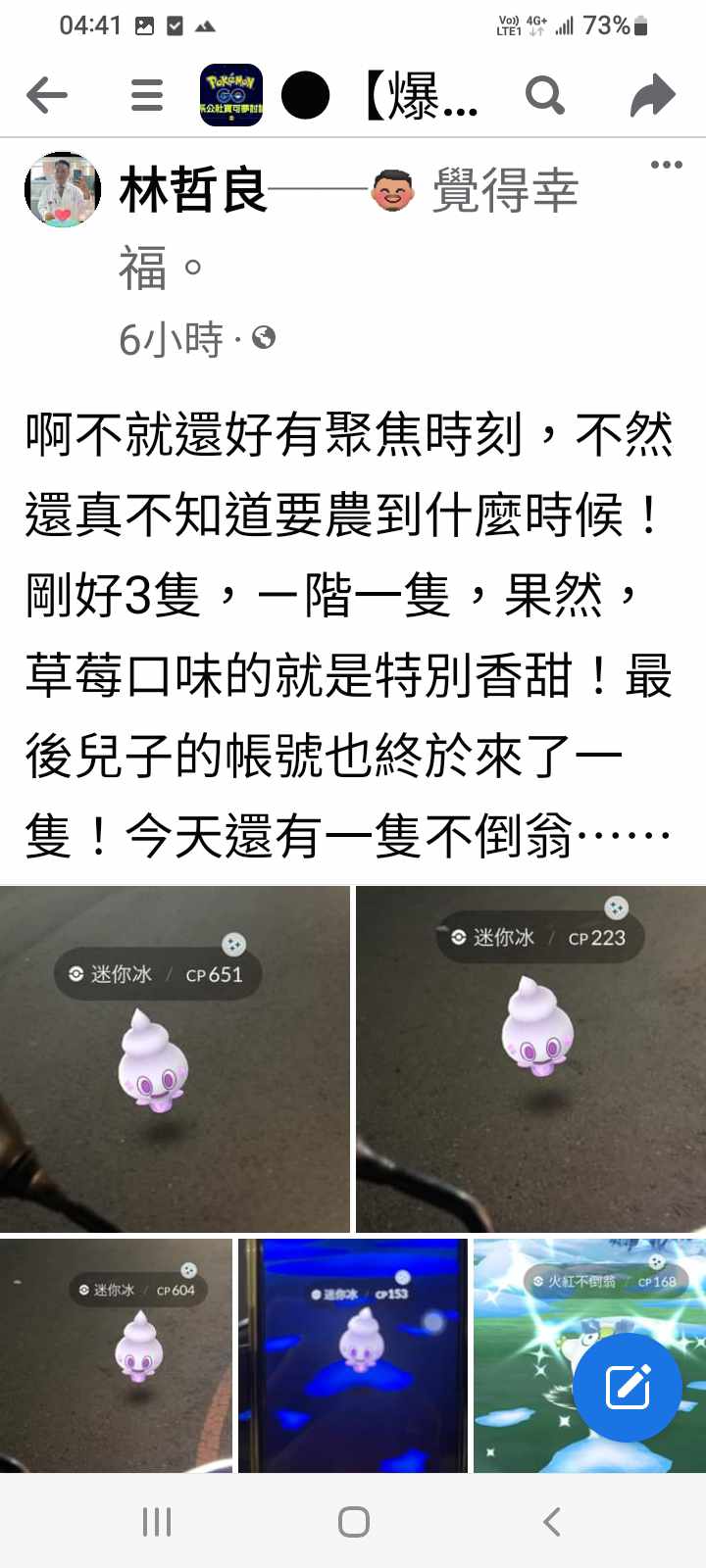Share the group via the arrow icon
706x1568 pixels.
coord(652,96)
